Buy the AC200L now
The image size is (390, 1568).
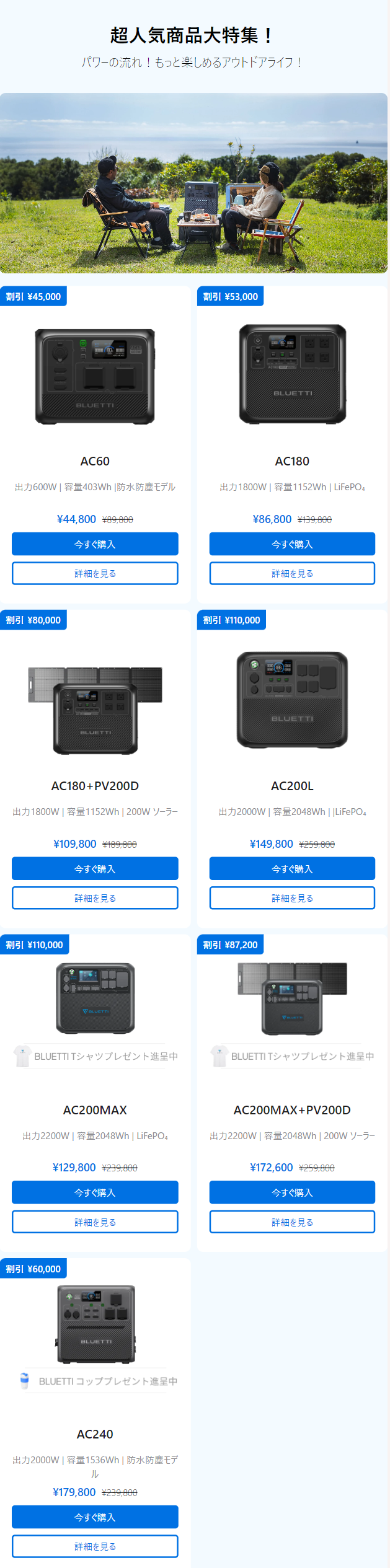pyautogui.click(x=292, y=868)
